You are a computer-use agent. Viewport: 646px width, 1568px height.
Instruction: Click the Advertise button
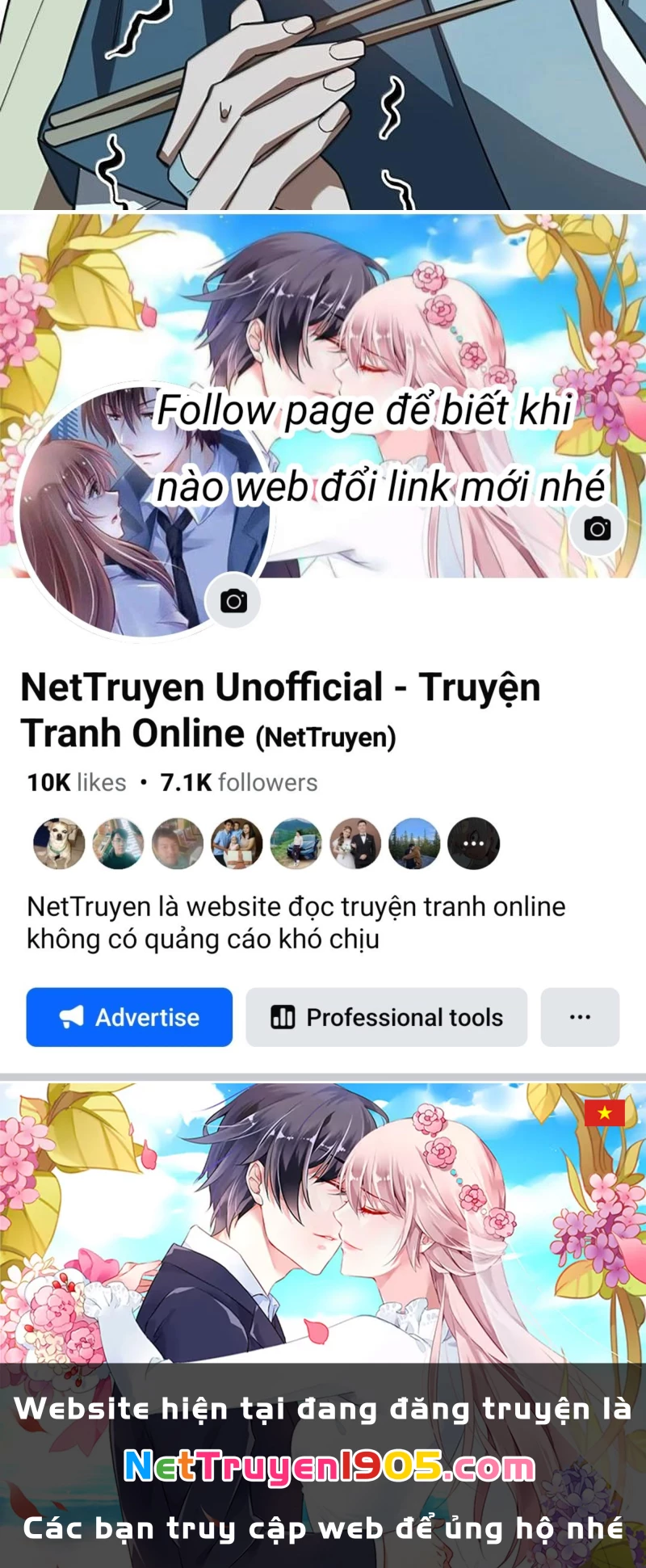click(x=129, y=1017)
